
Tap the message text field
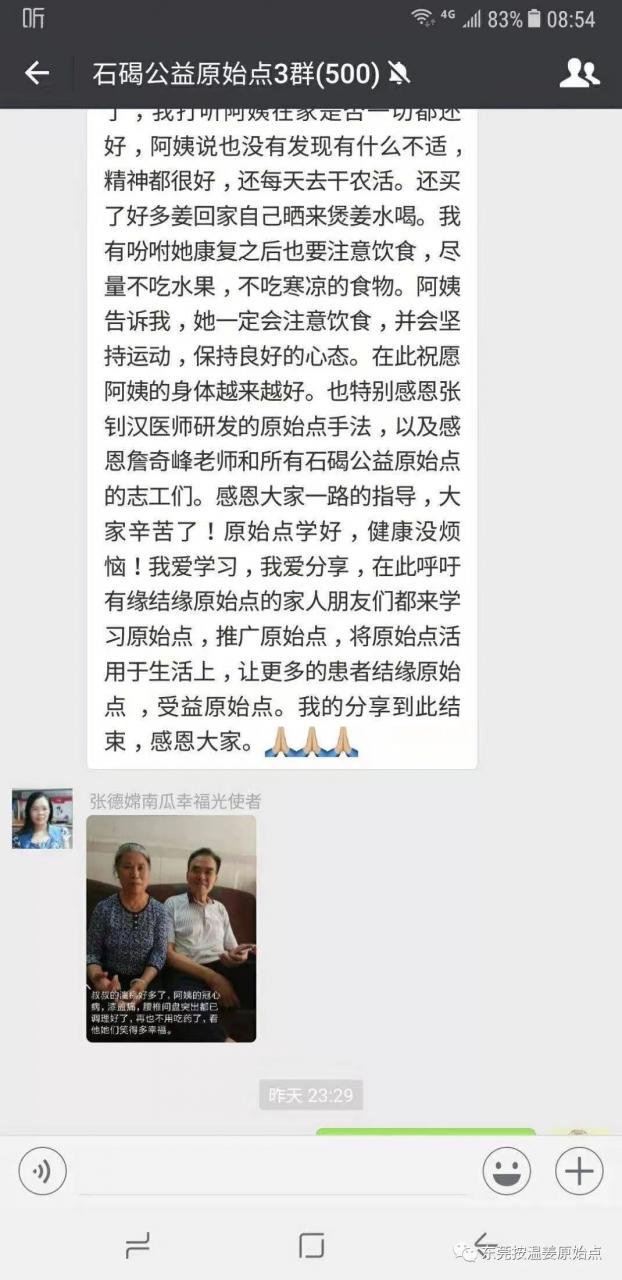pyautogui.click(x=270, y=1172)
